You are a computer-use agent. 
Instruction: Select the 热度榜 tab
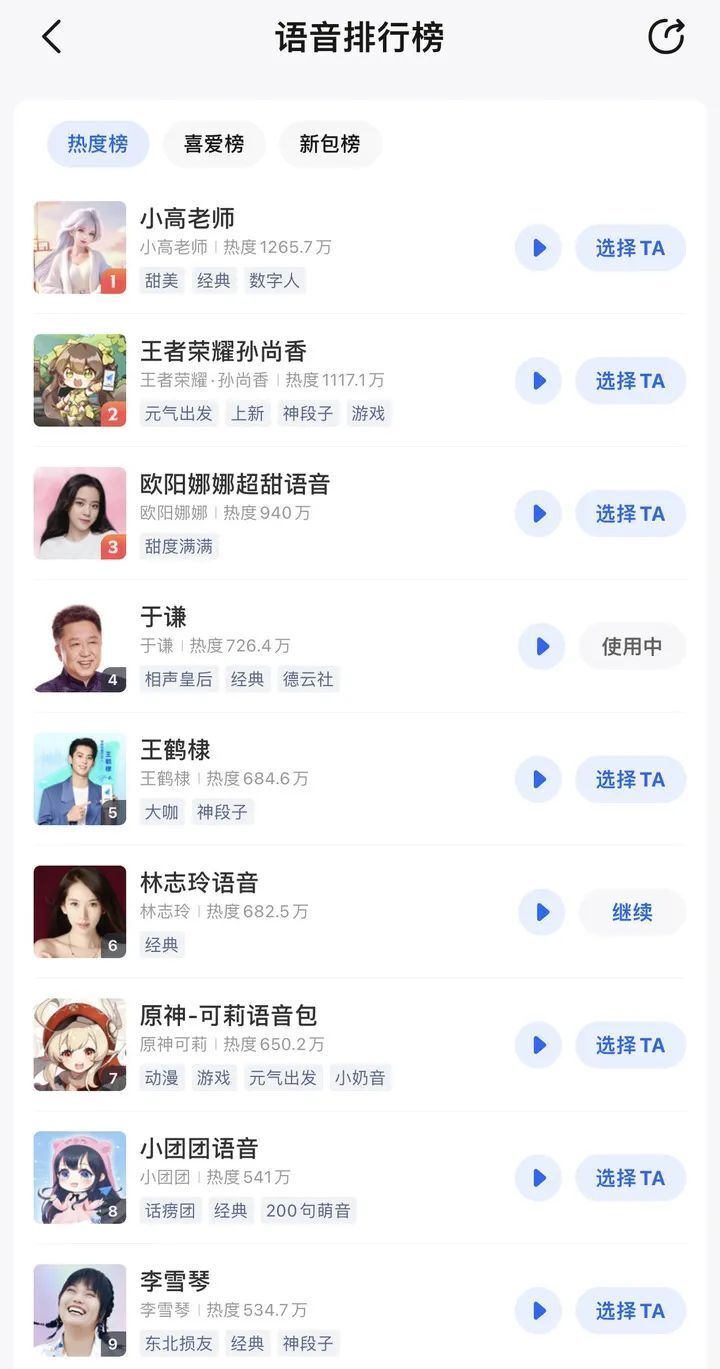point(98,144)
